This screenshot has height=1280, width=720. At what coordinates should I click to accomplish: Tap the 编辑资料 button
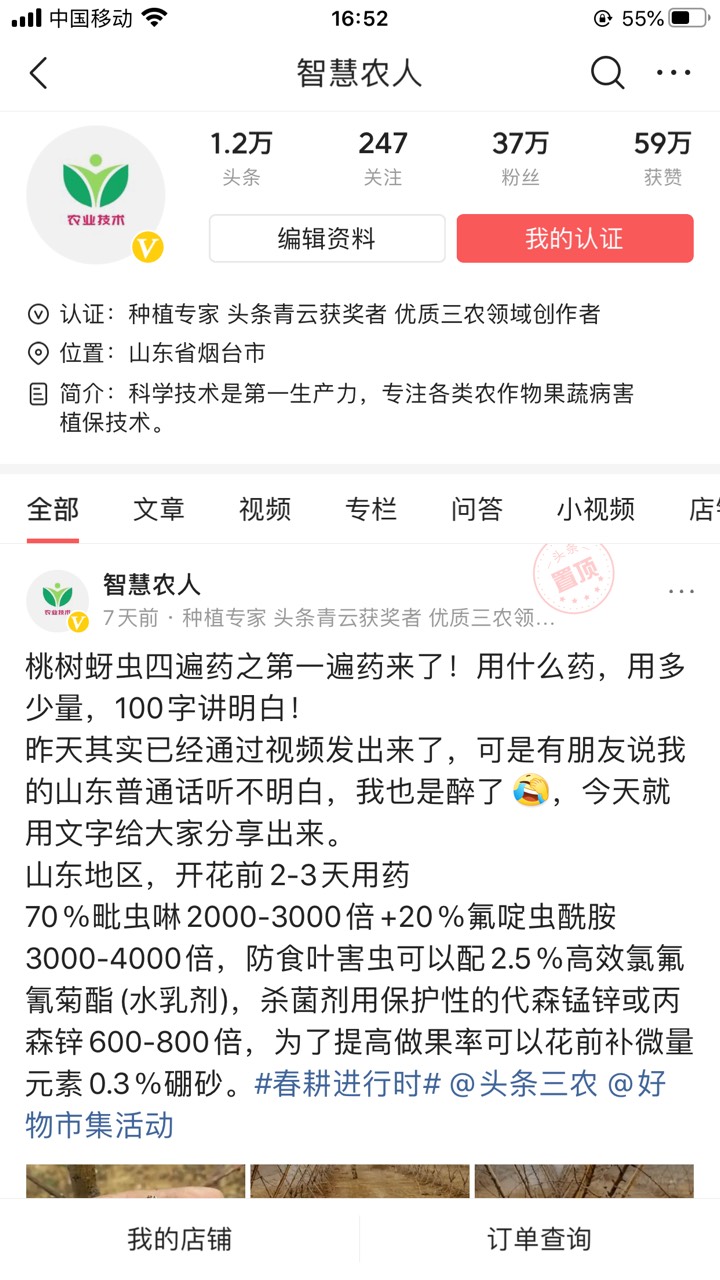coord(326,239)
